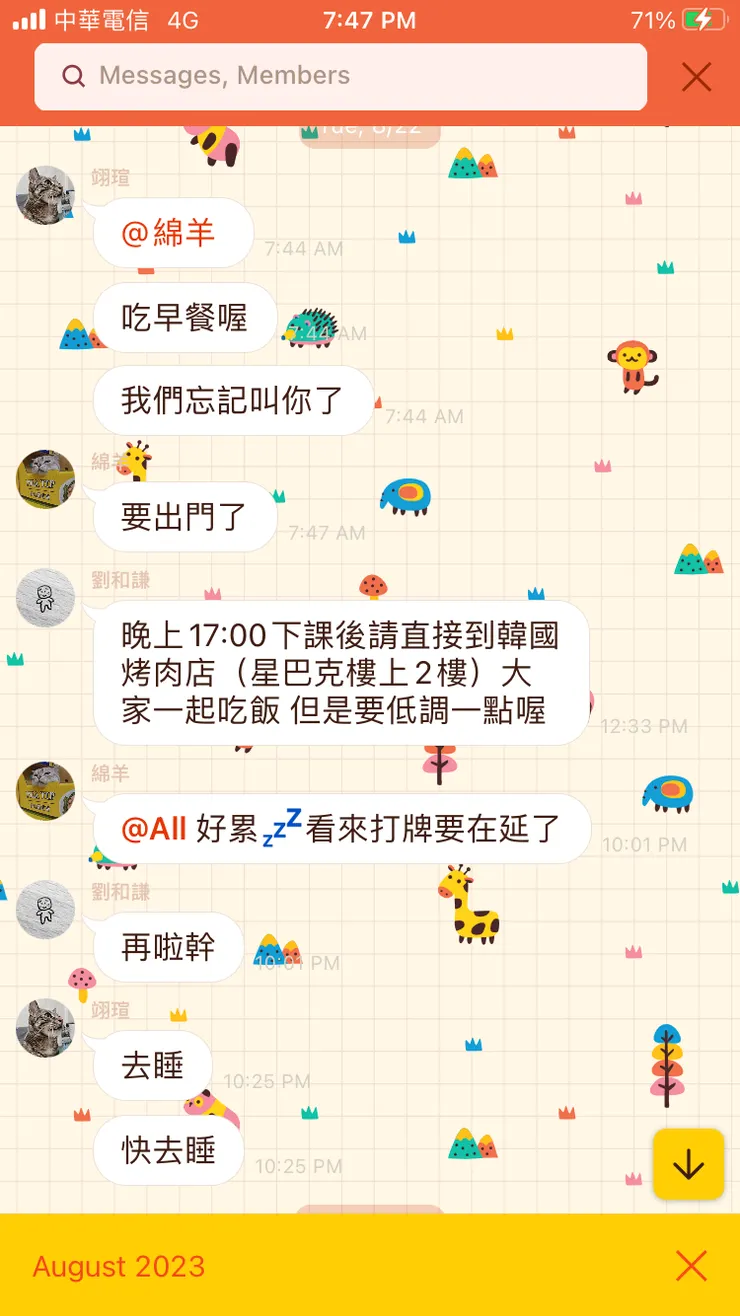
Task: Dismiss the August 2023 date banner
Action: 691,1266
